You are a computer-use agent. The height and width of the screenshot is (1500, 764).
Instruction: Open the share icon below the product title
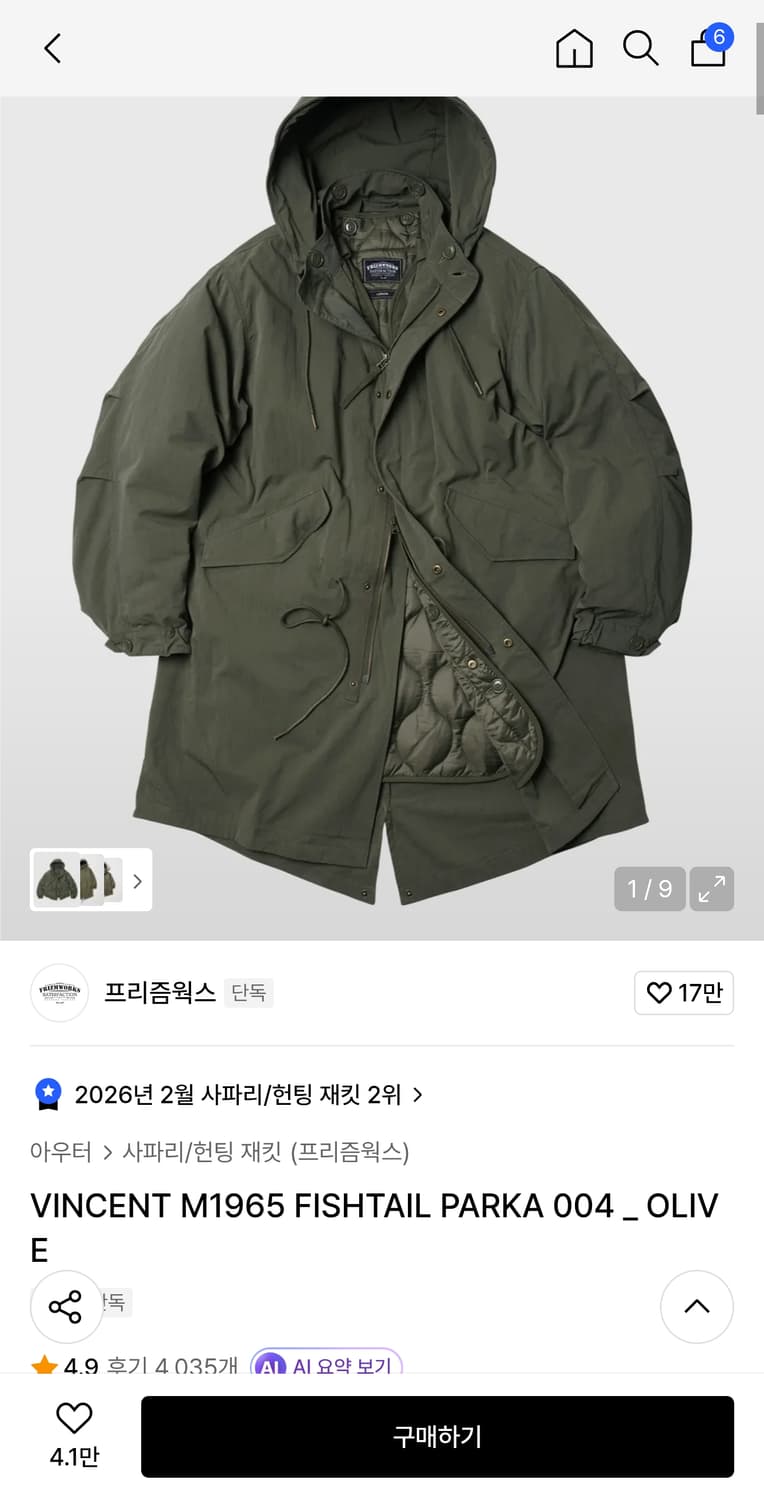pos(66,1306)
